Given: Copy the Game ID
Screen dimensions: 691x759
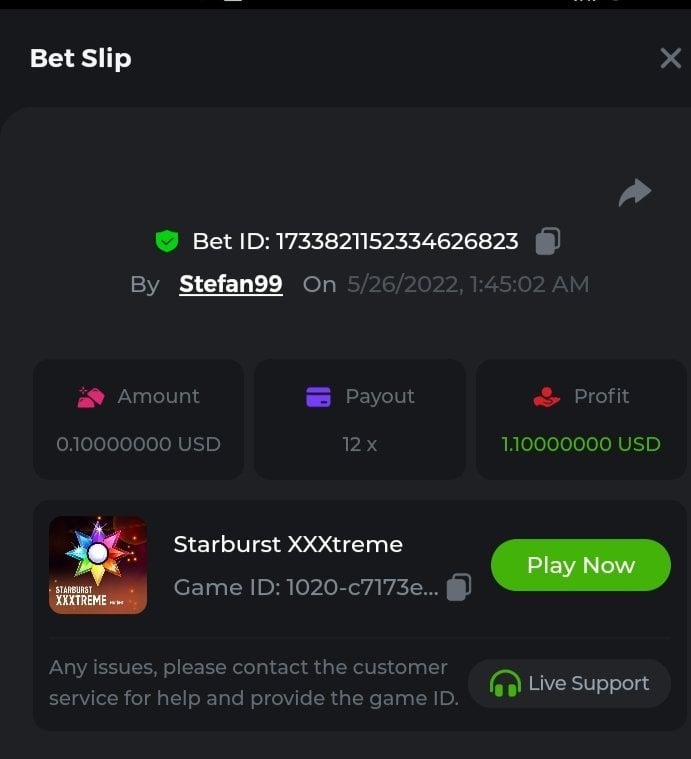Looking at the screenshot, I should point(458,587).
